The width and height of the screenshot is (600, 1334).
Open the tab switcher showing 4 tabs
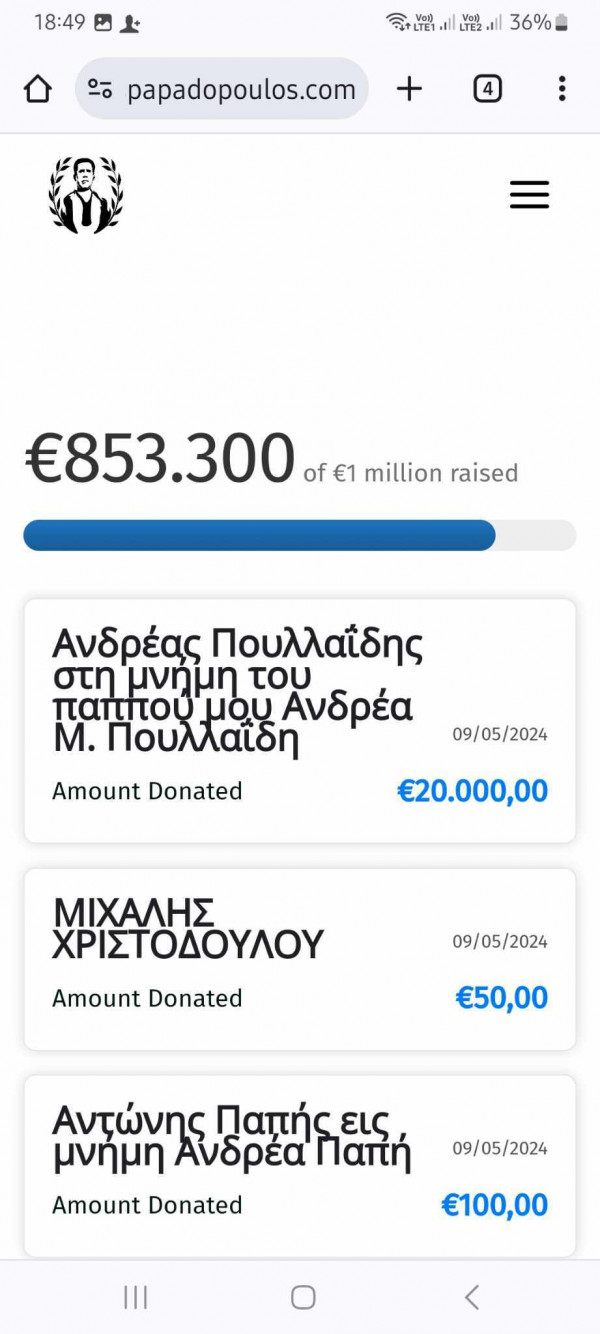[487, 89]
